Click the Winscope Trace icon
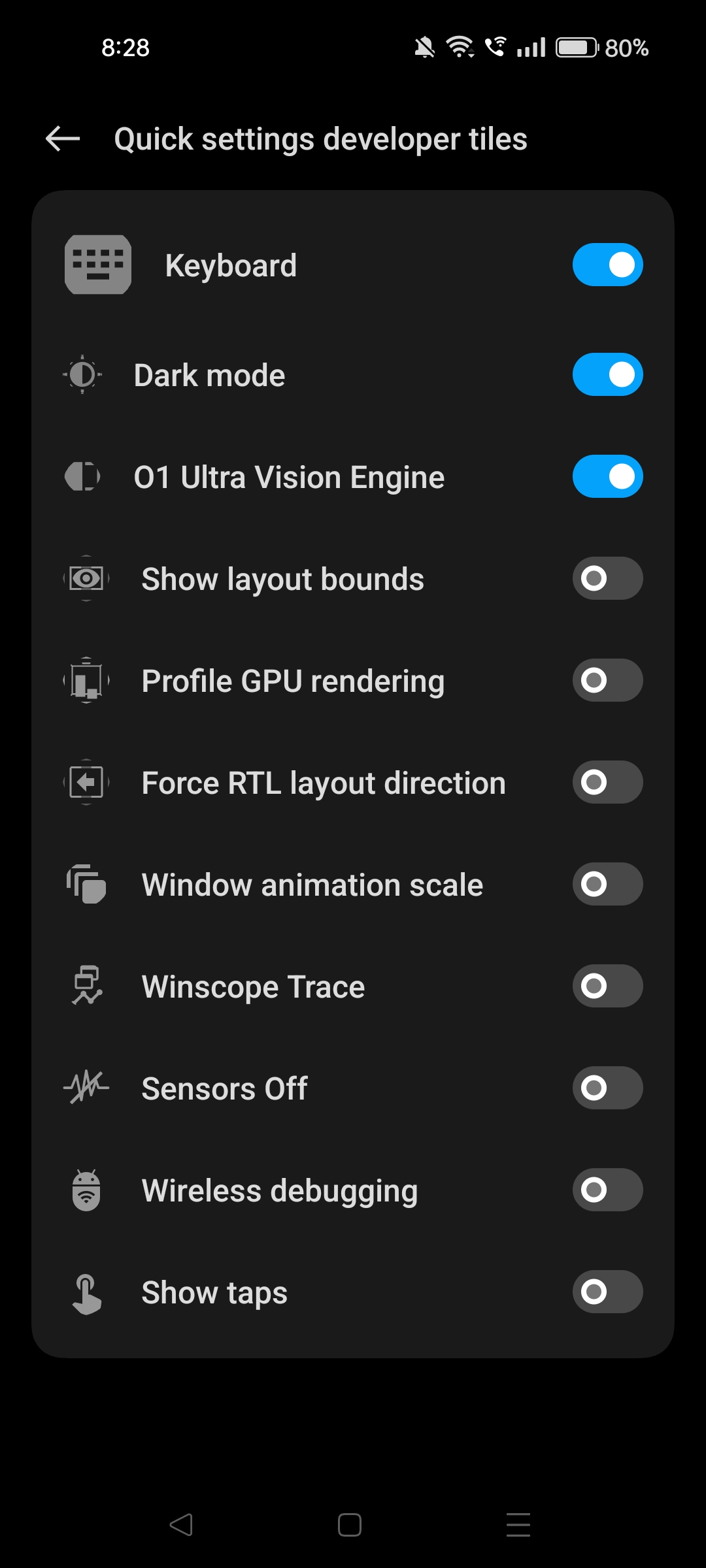Screen dimensions: 706x1568 (86, 986)
